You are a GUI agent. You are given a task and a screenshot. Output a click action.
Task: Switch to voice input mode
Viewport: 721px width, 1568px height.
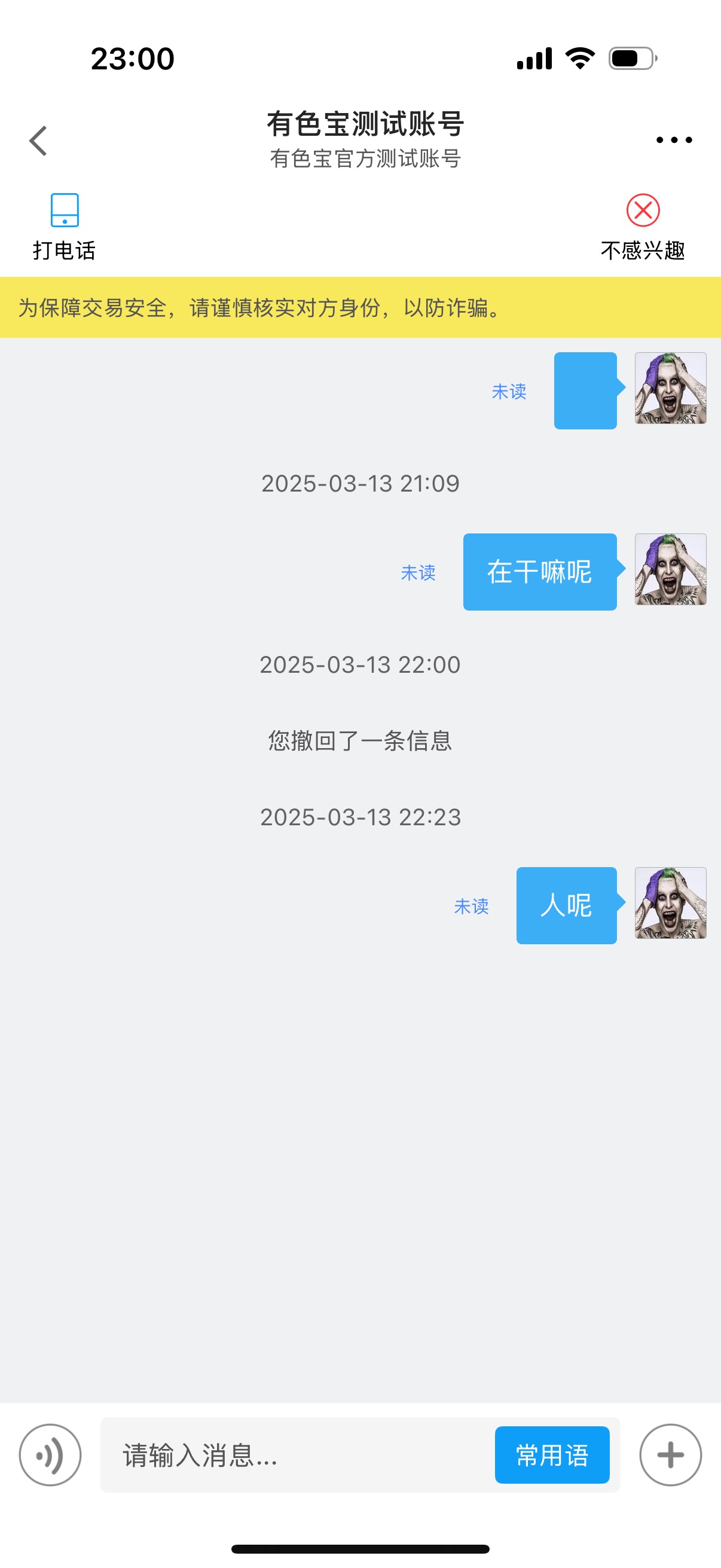[x=50, y=1455]
